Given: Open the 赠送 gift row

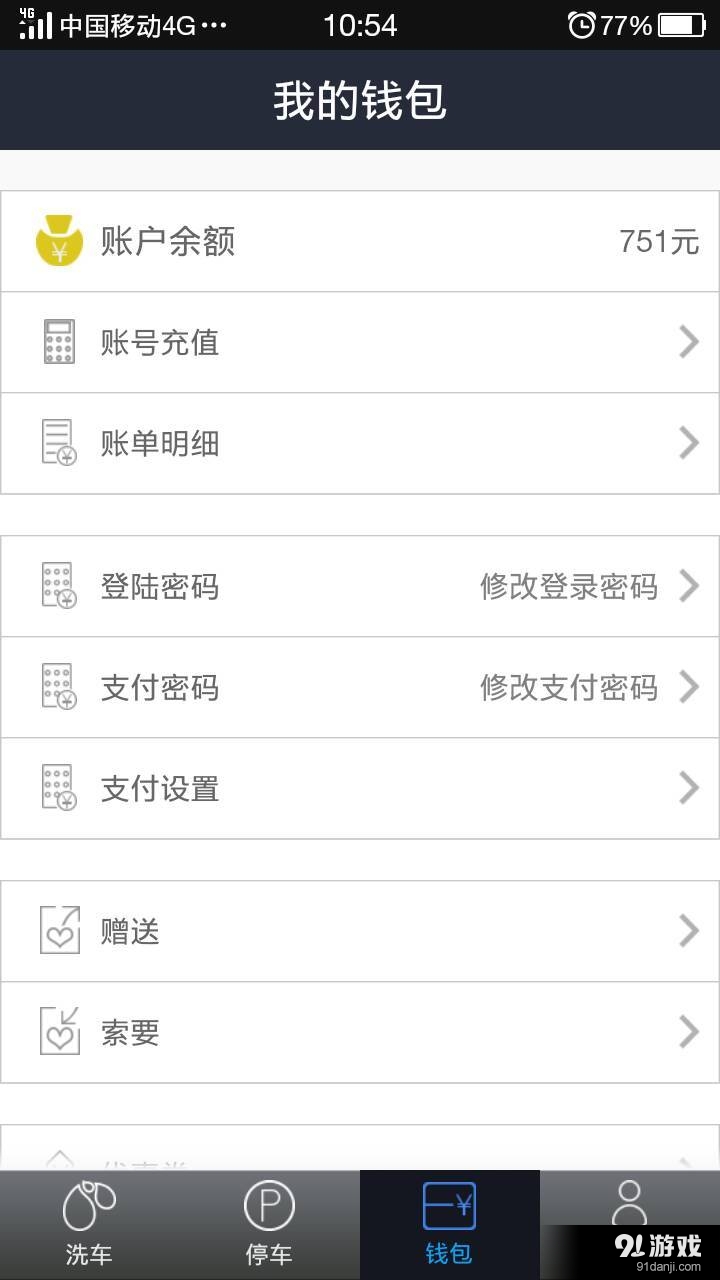Looking at the screenshot, I should (x=360, y=931).
